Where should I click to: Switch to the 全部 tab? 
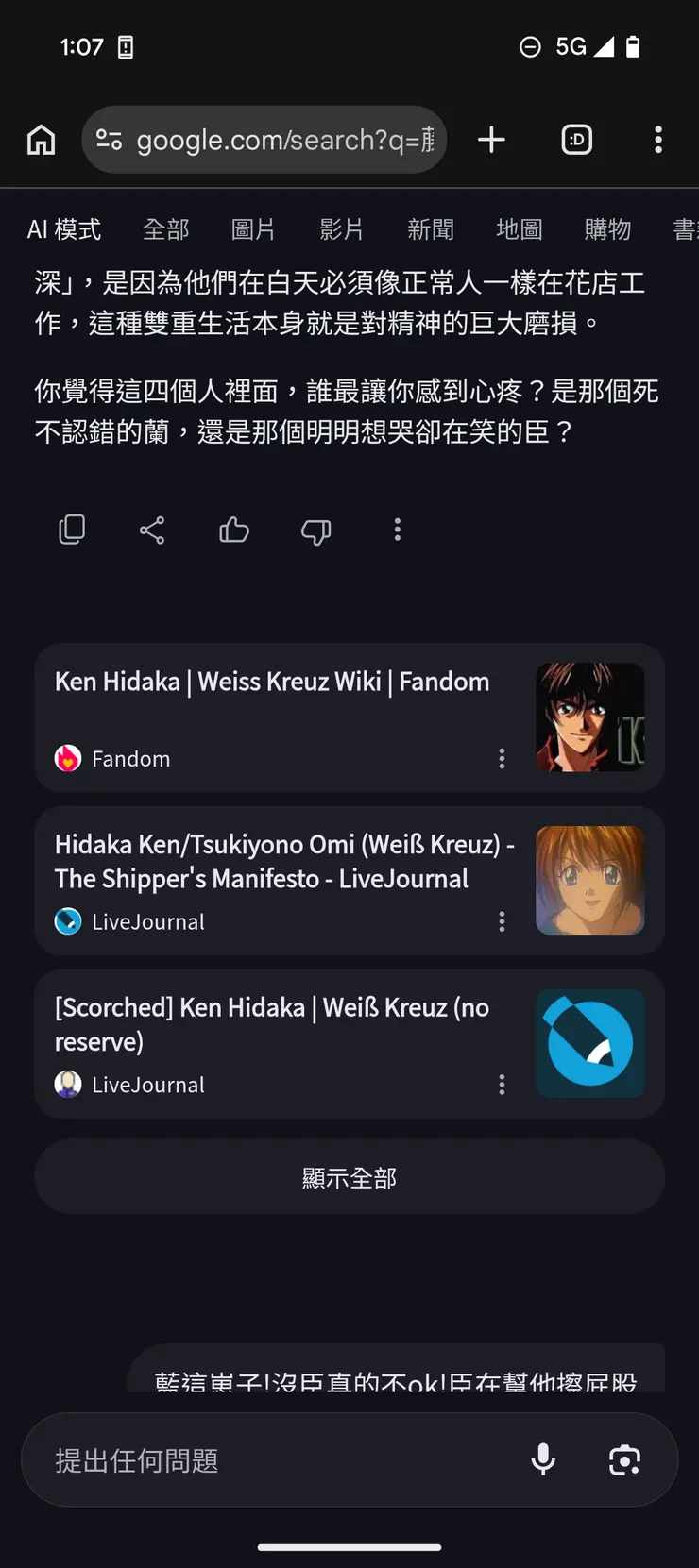pos(166,229)
